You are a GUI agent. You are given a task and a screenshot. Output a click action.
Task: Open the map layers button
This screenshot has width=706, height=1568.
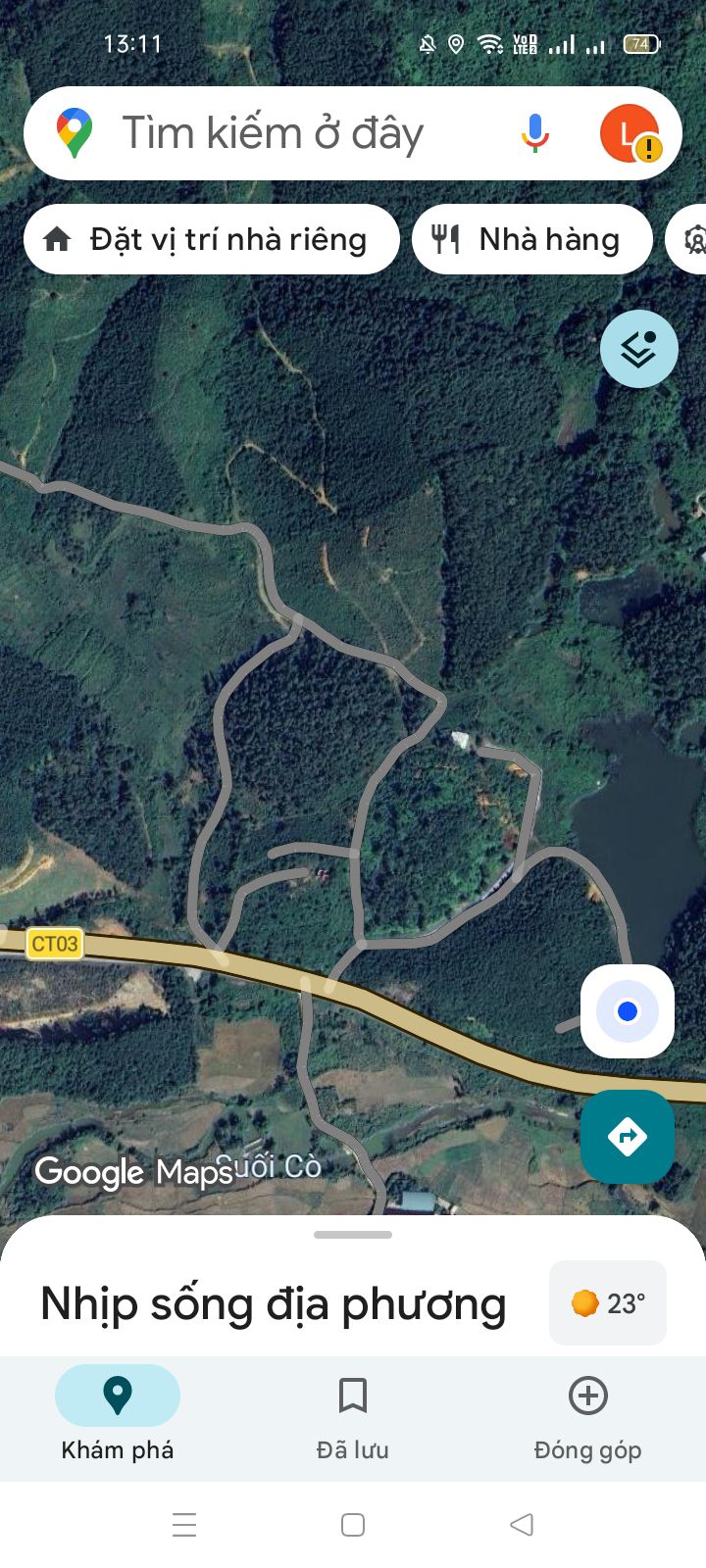(638, 349)
